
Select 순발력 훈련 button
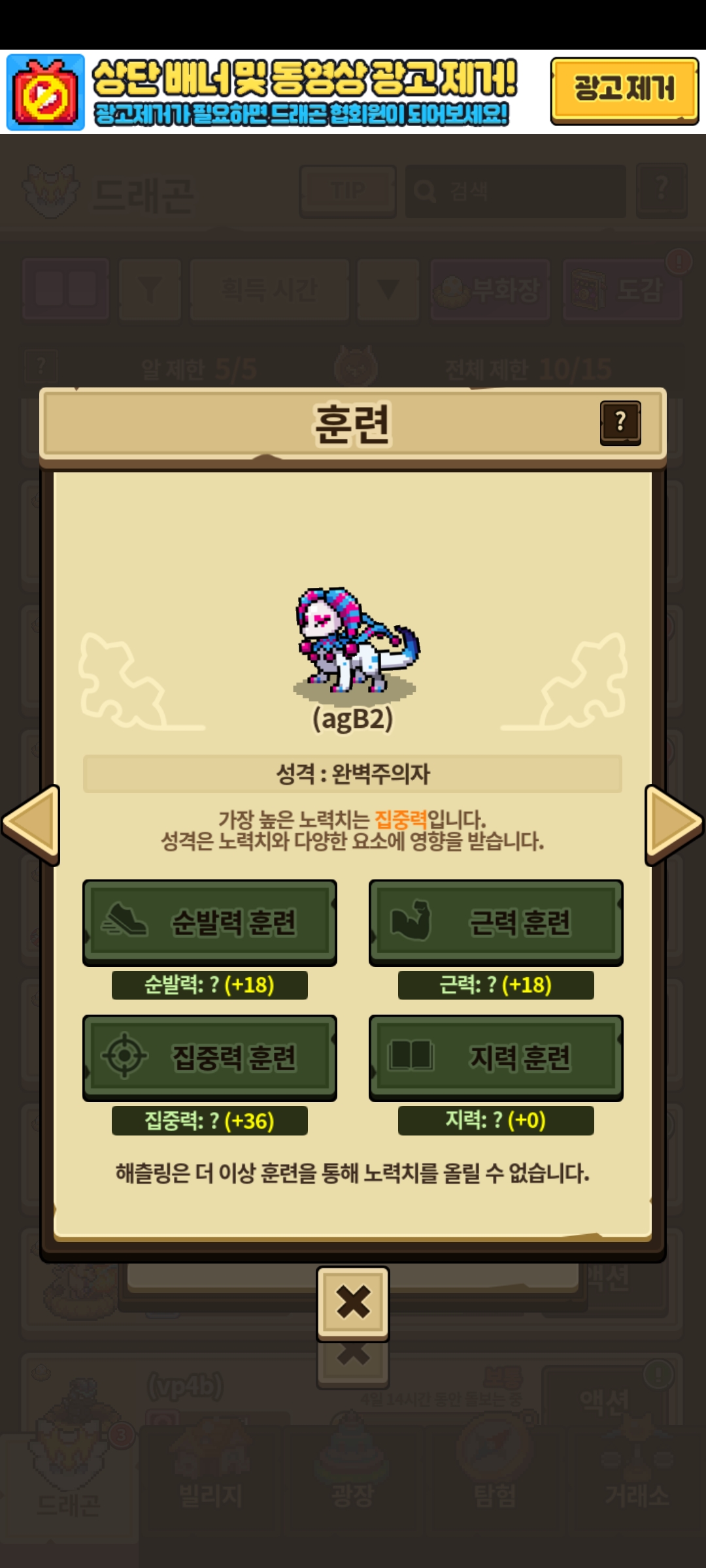(210, 923)
